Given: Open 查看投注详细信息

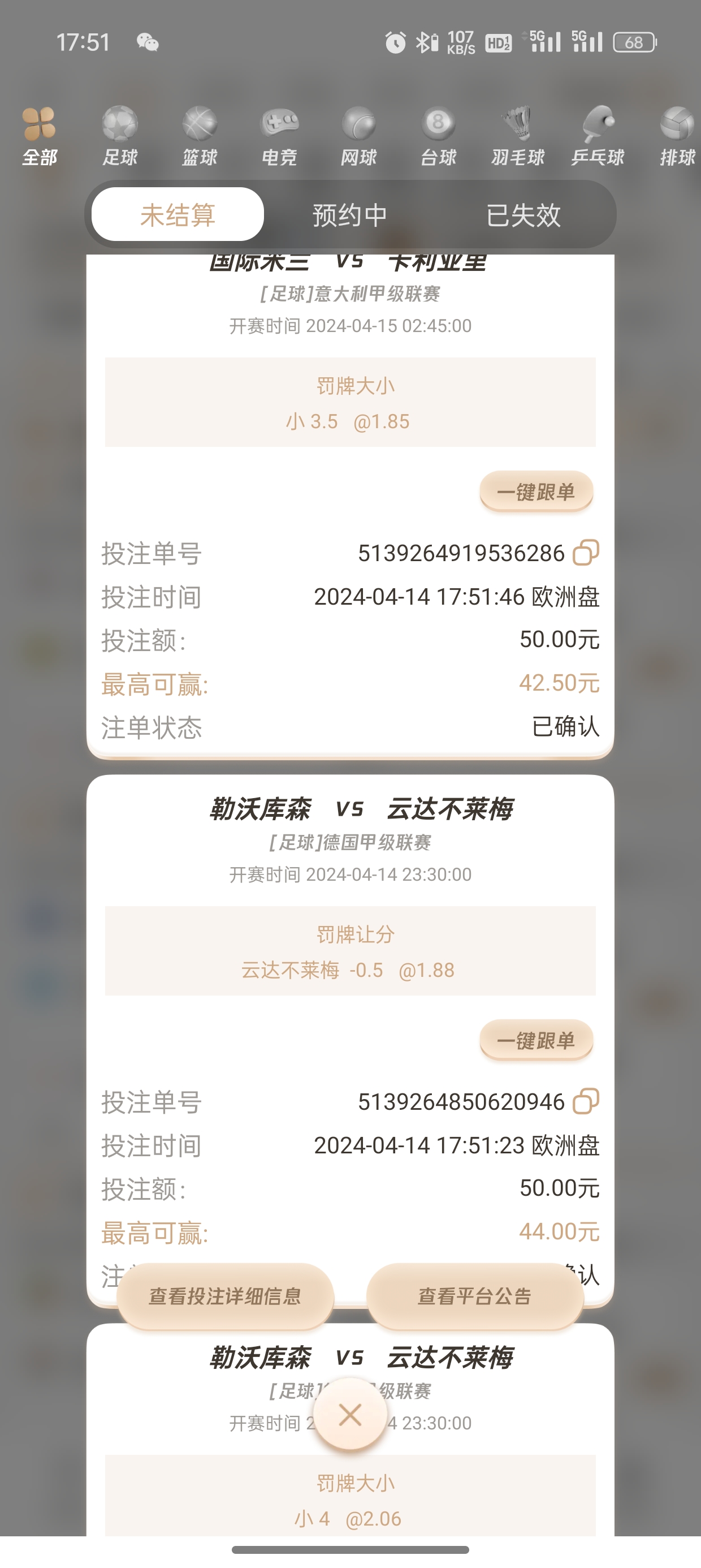Looking at the screenshot, I should coord(225,1296).
